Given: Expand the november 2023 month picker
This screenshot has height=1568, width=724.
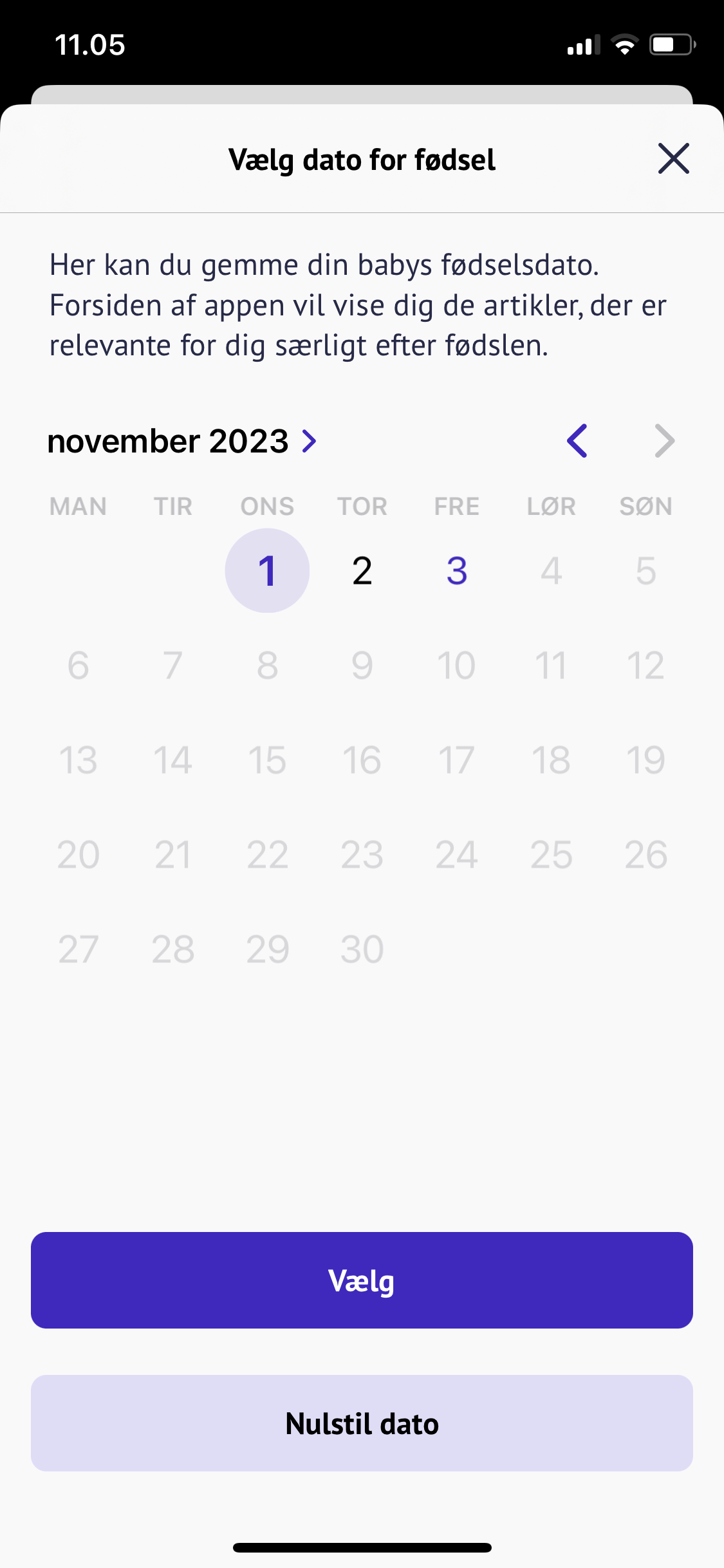Looking at the screenshot, I should [183, 442].
